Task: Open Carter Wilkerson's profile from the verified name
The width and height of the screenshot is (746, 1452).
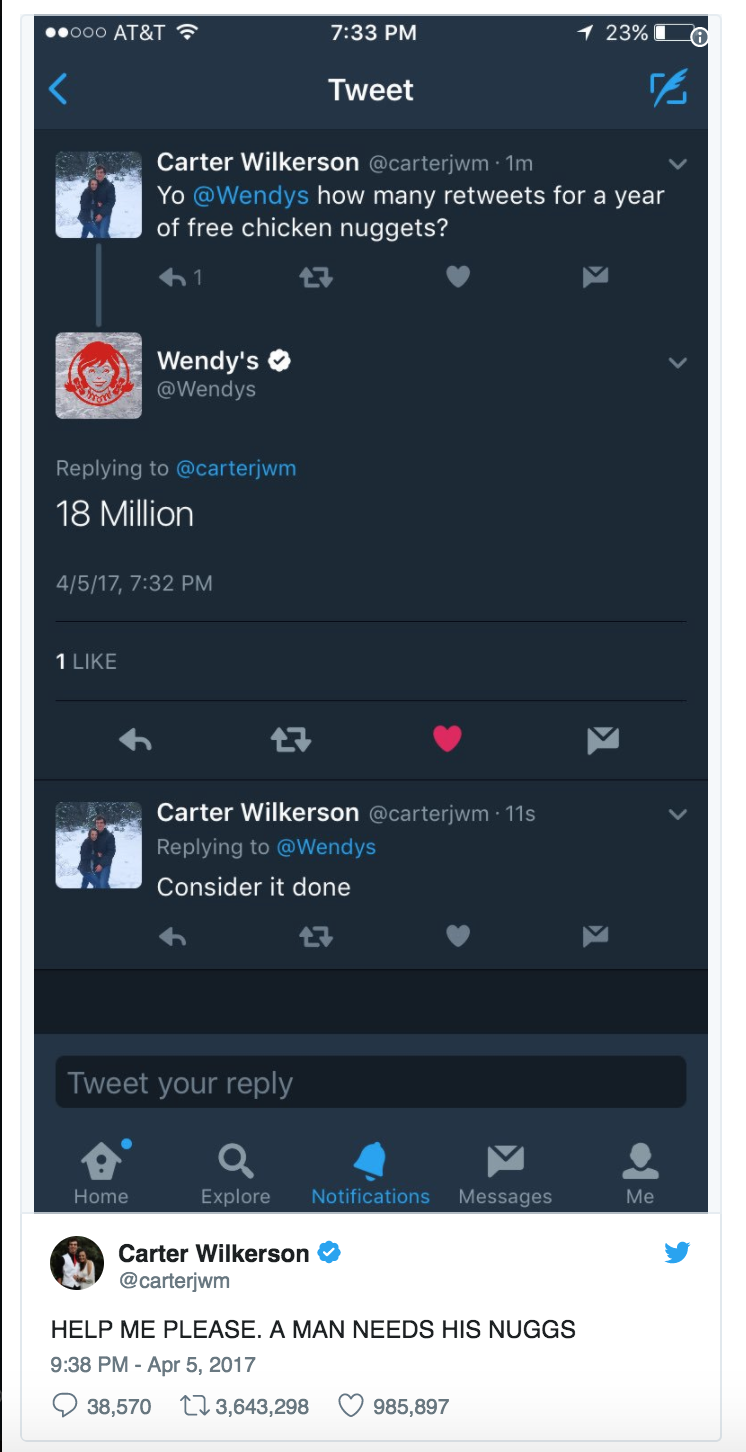Action: point(214,1253)
